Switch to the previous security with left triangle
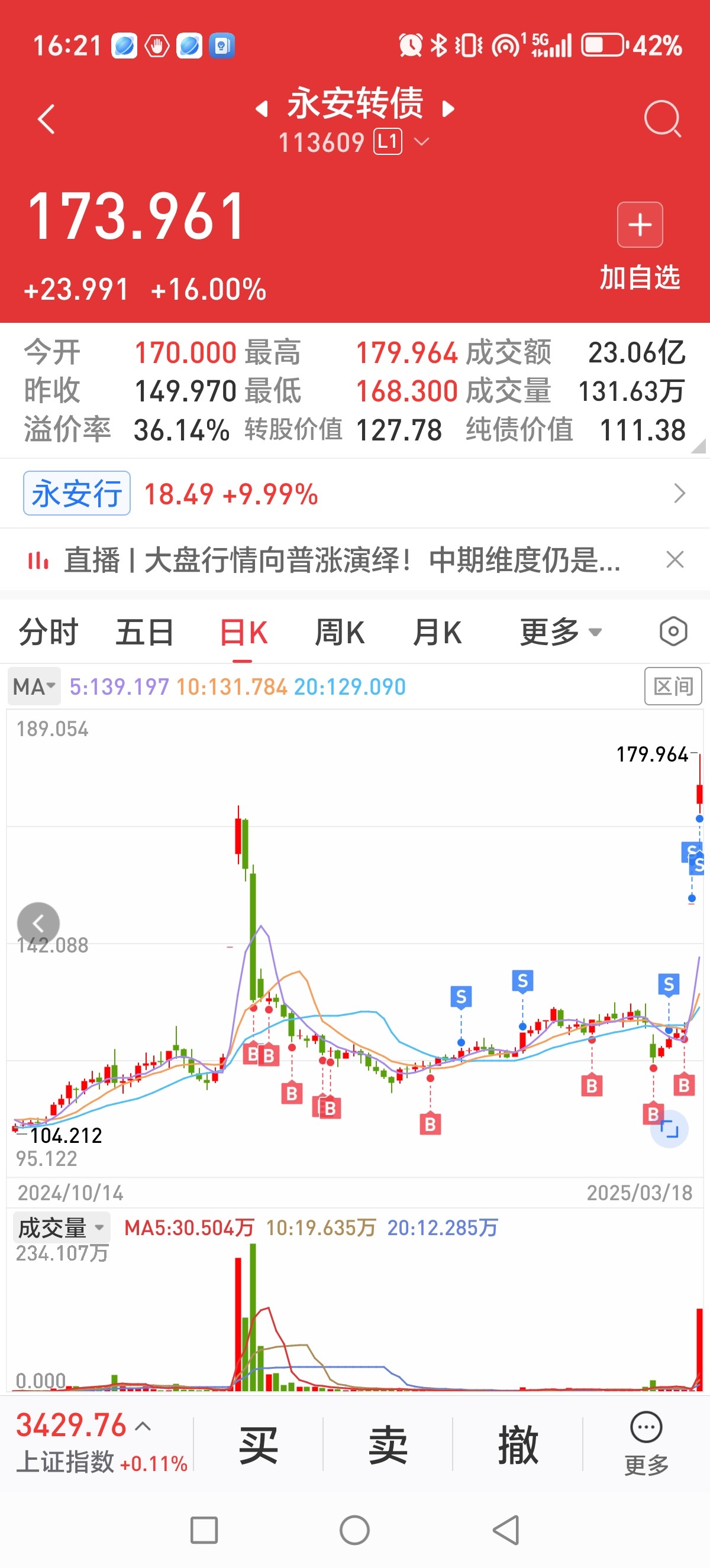The width and height of the screenshot is (710, 1568). coord(262,109)
